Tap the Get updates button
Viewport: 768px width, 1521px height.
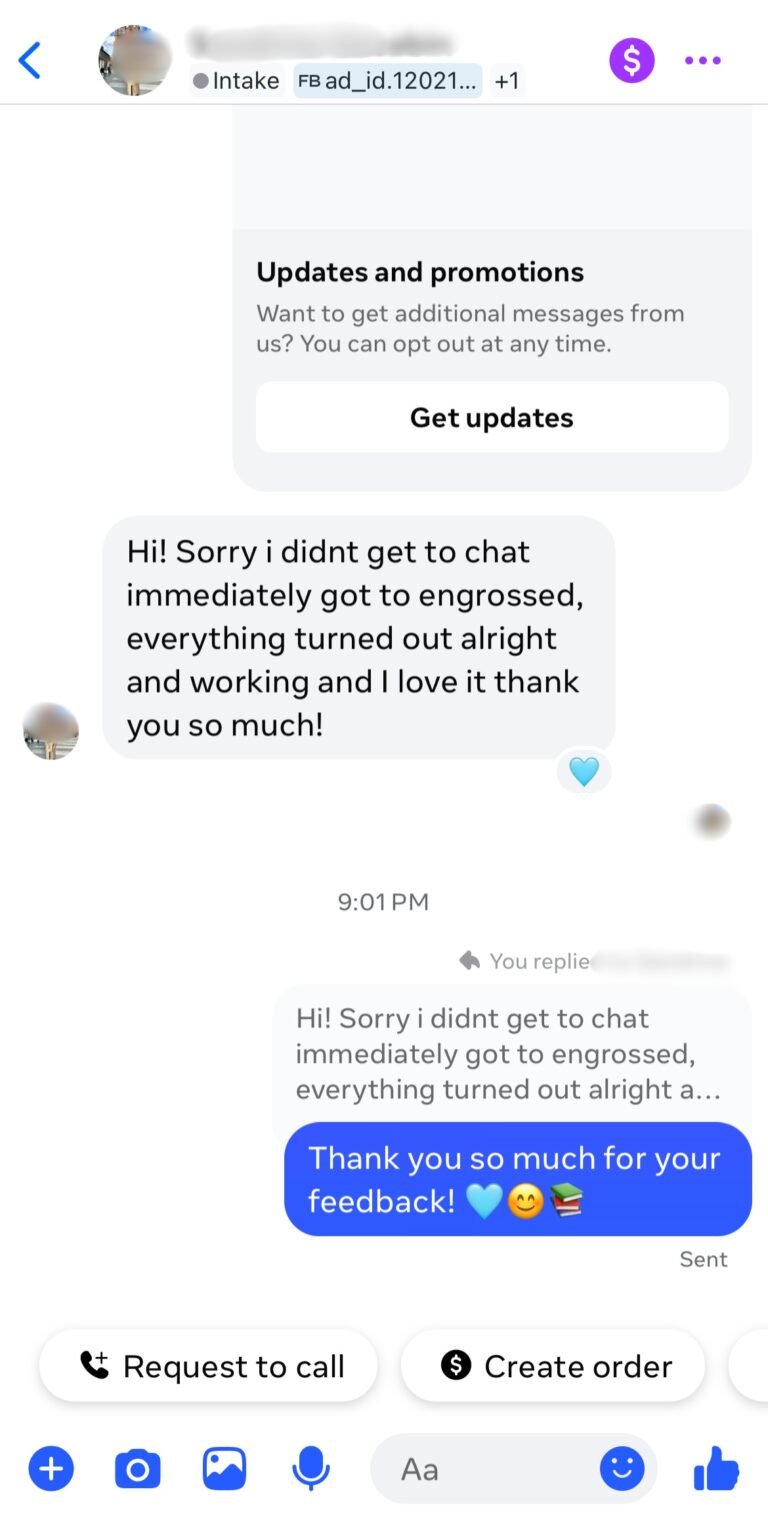pyautogui.click(x=492, y=417)
